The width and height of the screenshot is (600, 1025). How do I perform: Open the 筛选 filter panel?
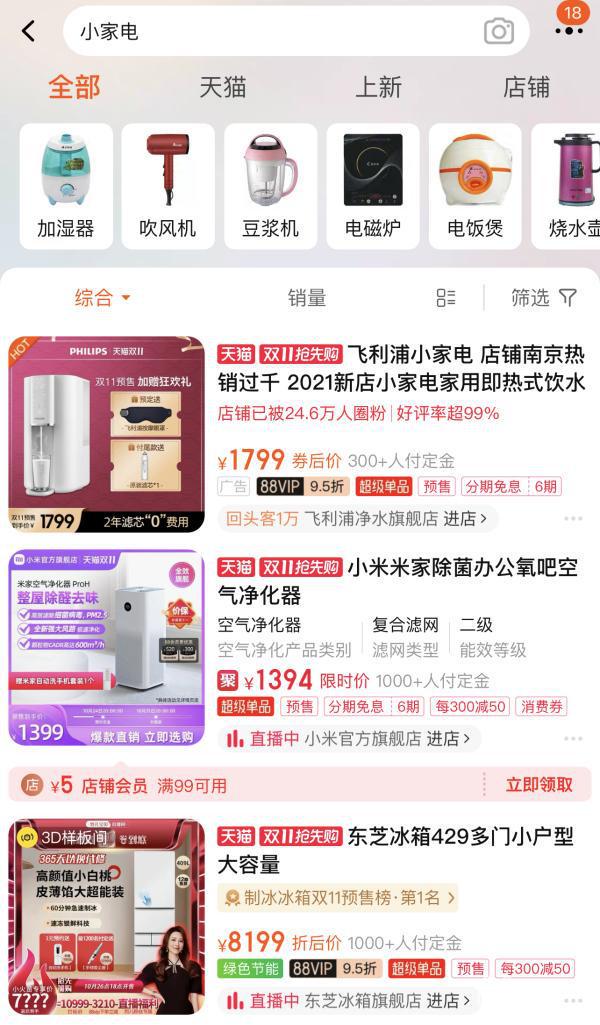pos(543,297)
